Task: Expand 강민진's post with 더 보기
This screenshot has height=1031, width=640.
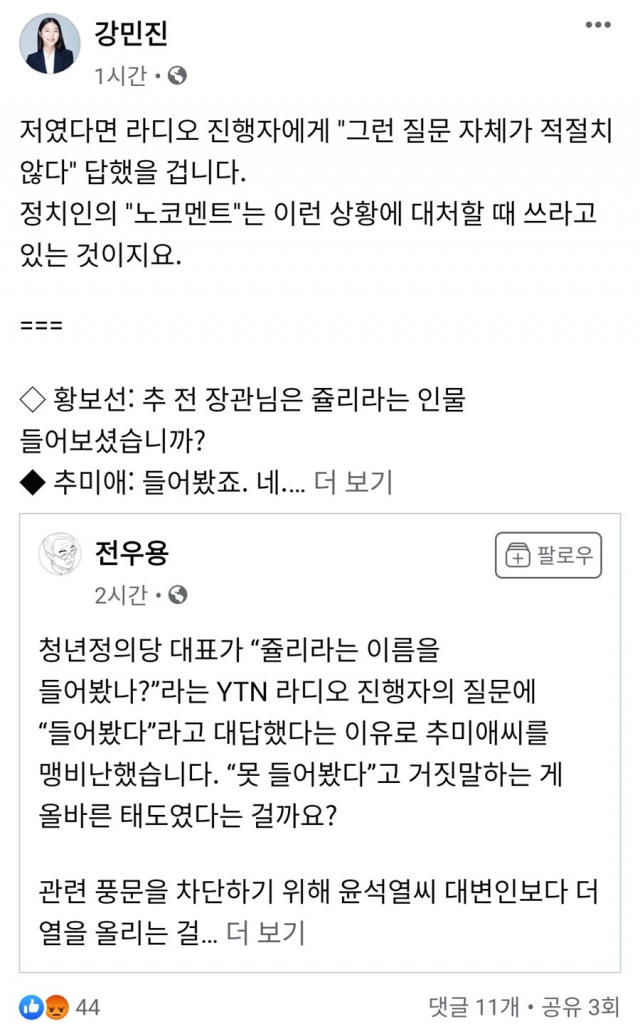Action: click(353, 483)
